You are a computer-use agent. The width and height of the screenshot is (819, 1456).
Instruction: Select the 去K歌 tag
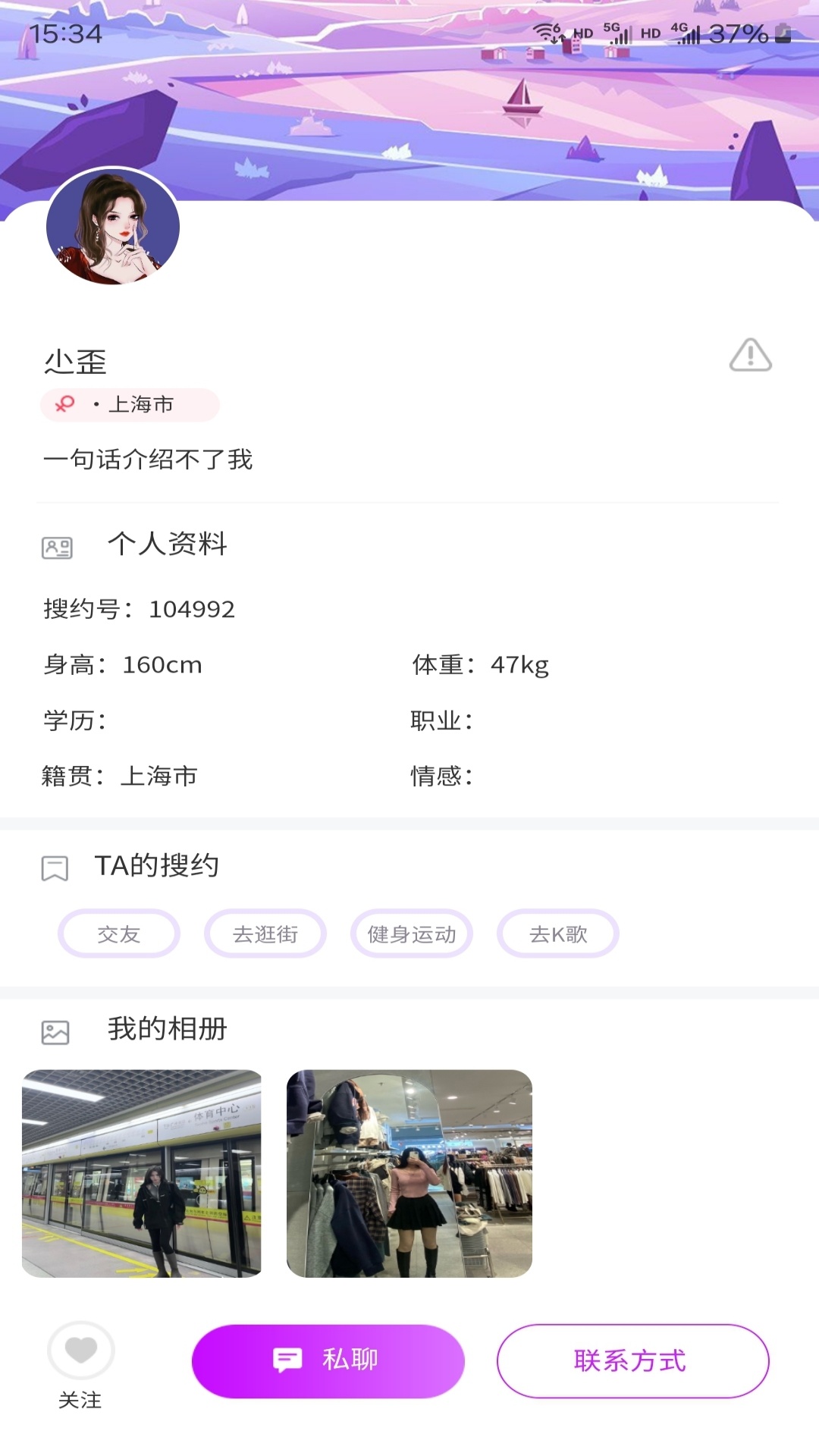558,934
